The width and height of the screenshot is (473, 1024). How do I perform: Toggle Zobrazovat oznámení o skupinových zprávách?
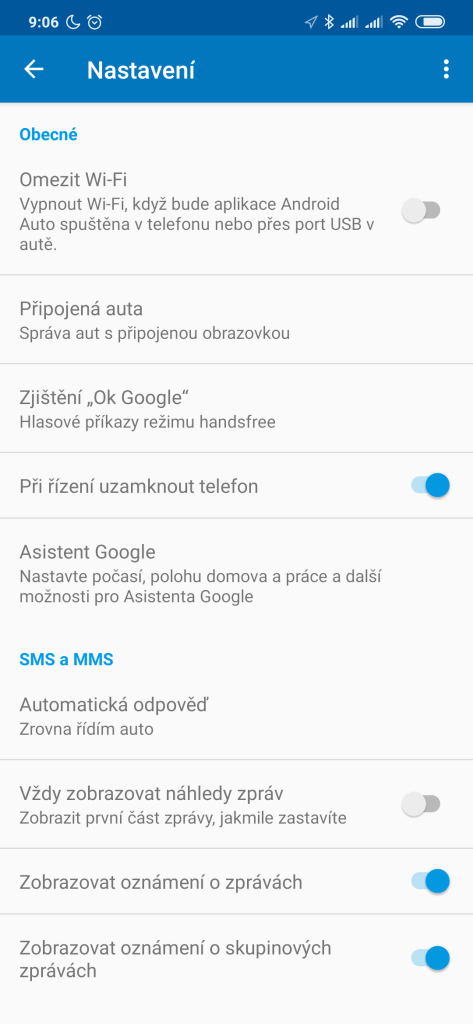(431, 958)
